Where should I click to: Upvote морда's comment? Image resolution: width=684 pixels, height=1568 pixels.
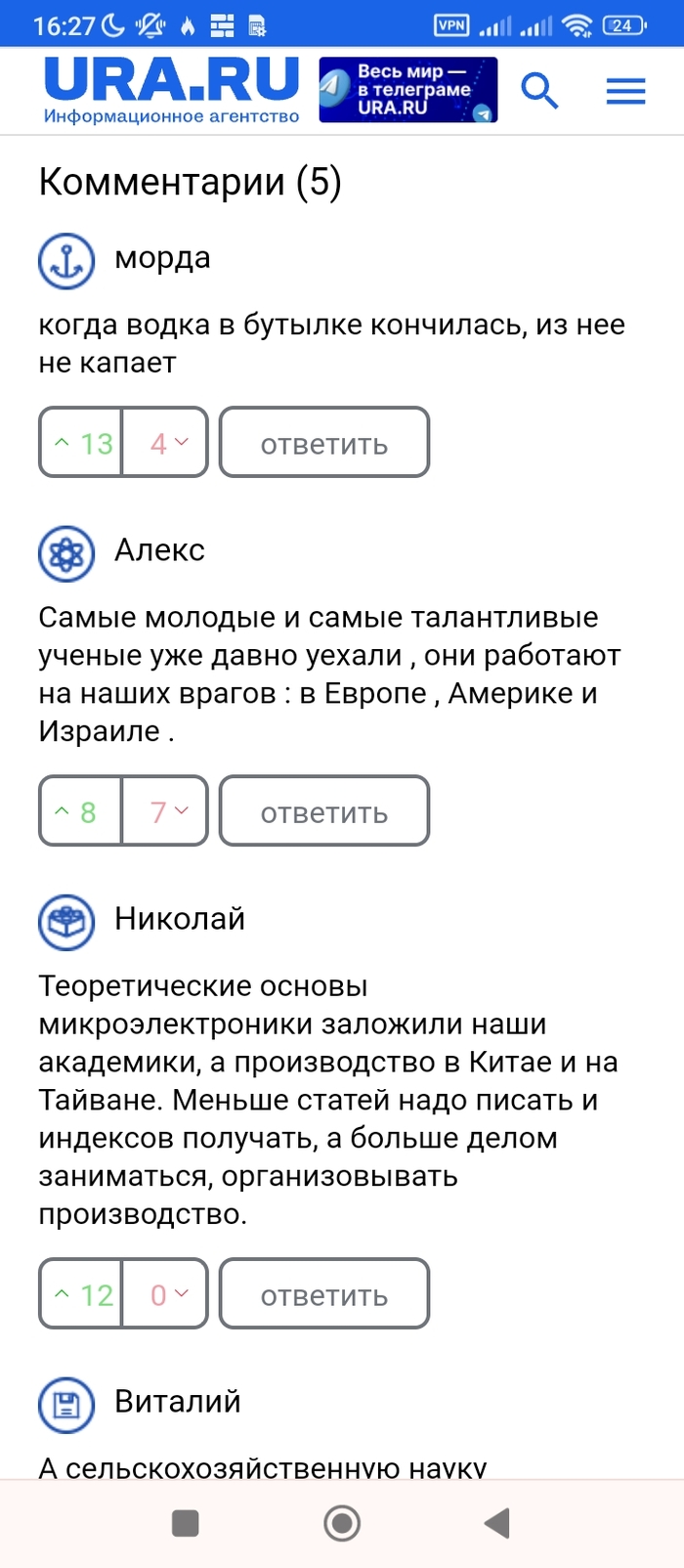coord(82,443)
